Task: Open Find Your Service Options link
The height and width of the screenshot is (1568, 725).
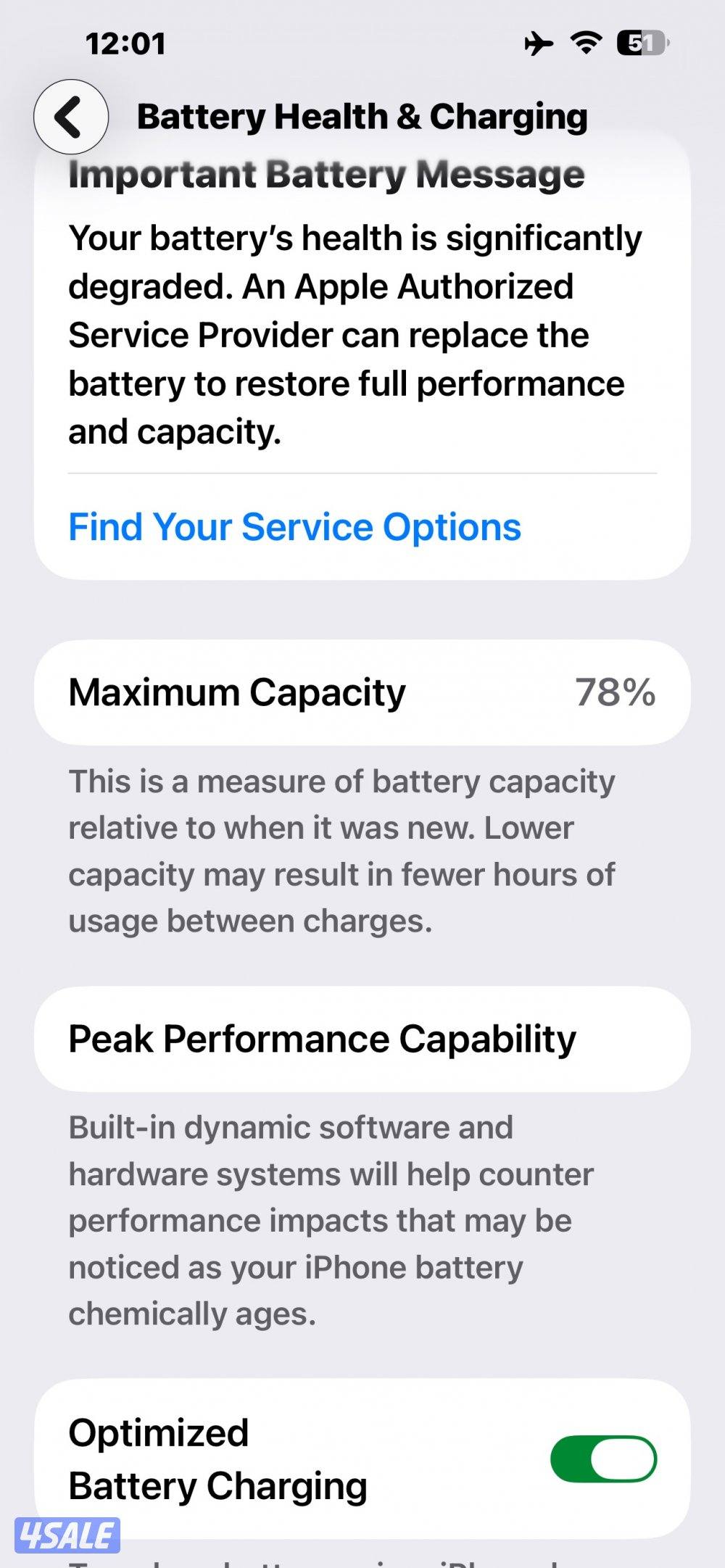Action: pyautogui.click(x=294, y=527)
